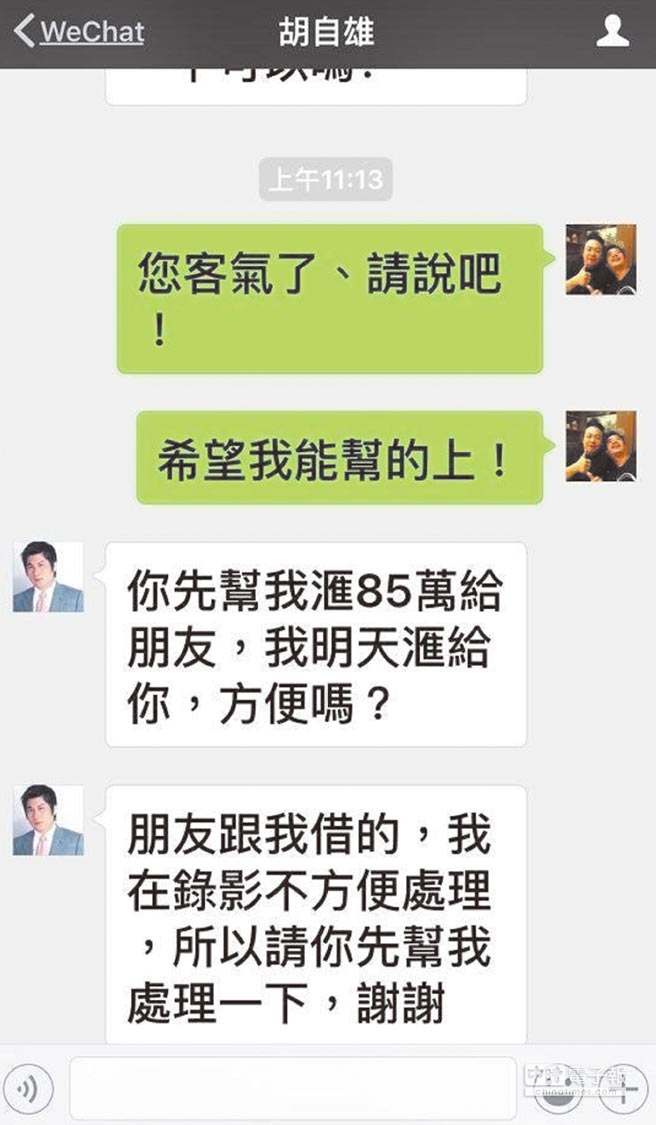
Task: Open 胡自雄's contact profile icon
Action: [612, 32]
